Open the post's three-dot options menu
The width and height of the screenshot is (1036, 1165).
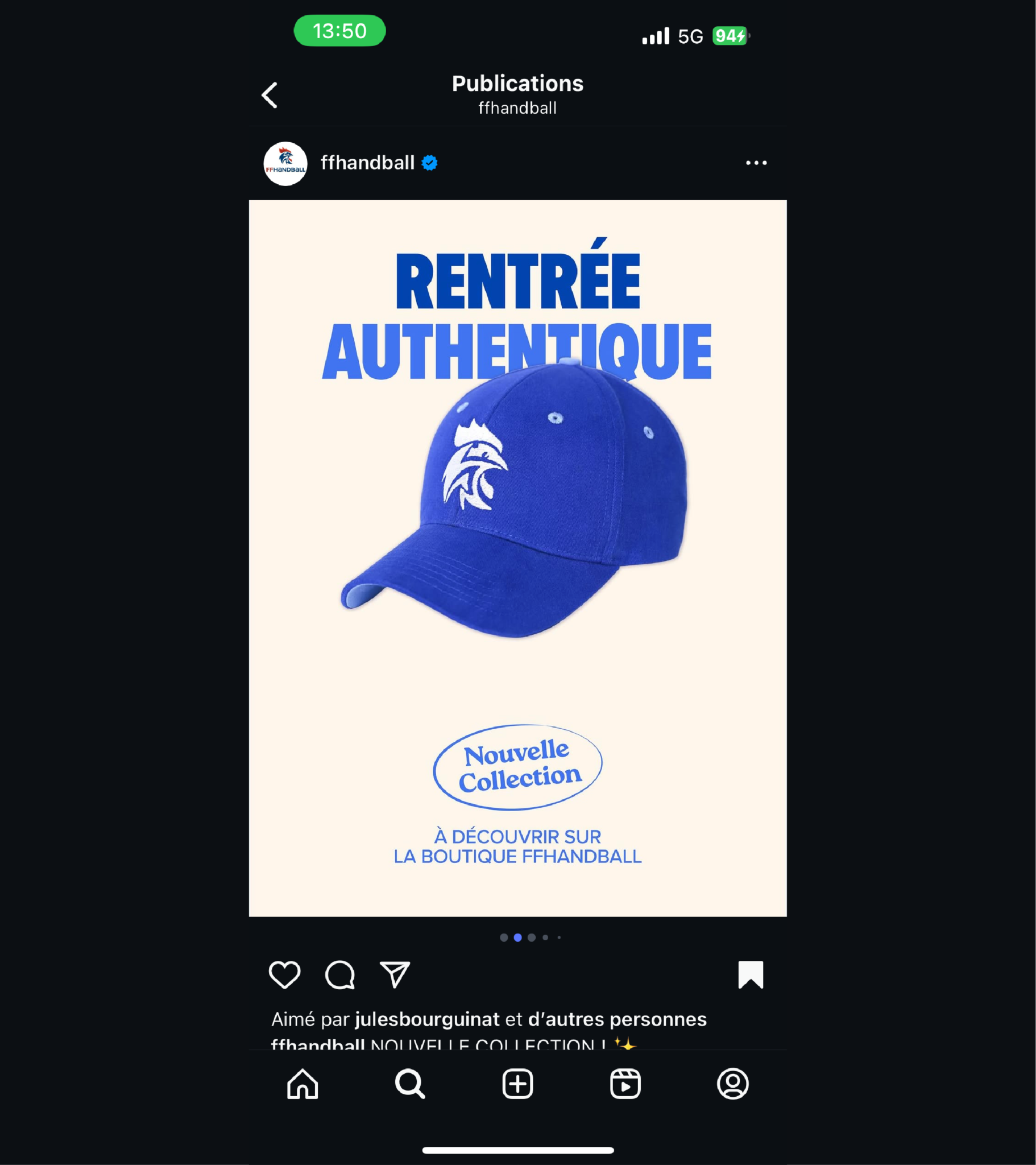point(756,163)
